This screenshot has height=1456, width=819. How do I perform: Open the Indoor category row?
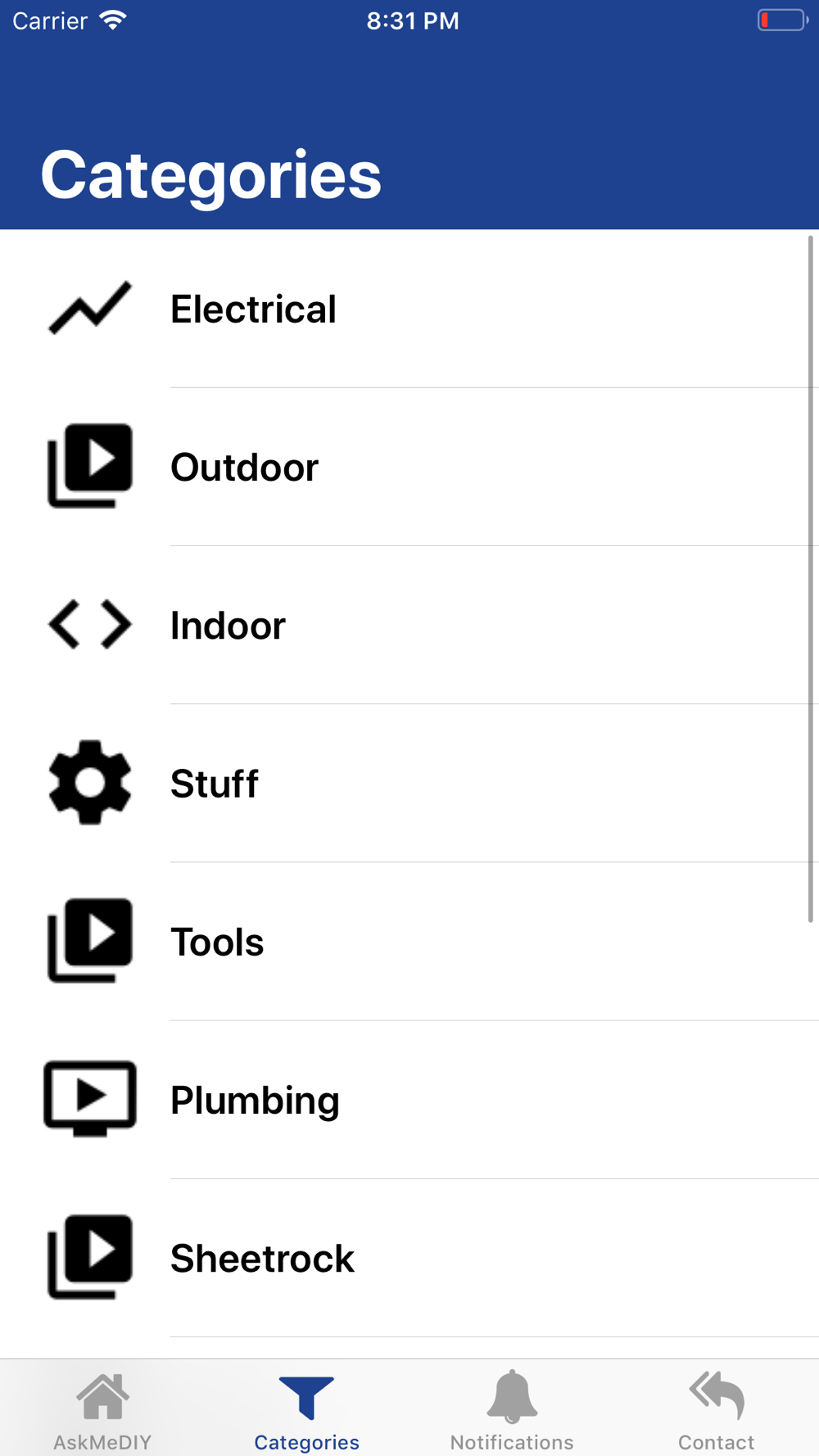(x=409, y=625)
